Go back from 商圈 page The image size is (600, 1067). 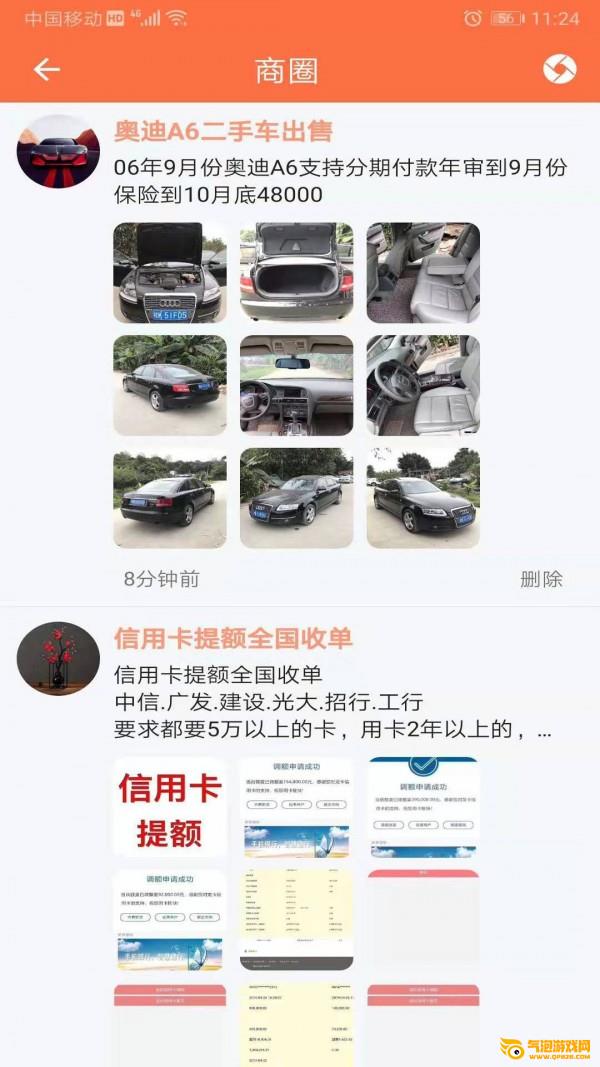(x=46, y=69)
